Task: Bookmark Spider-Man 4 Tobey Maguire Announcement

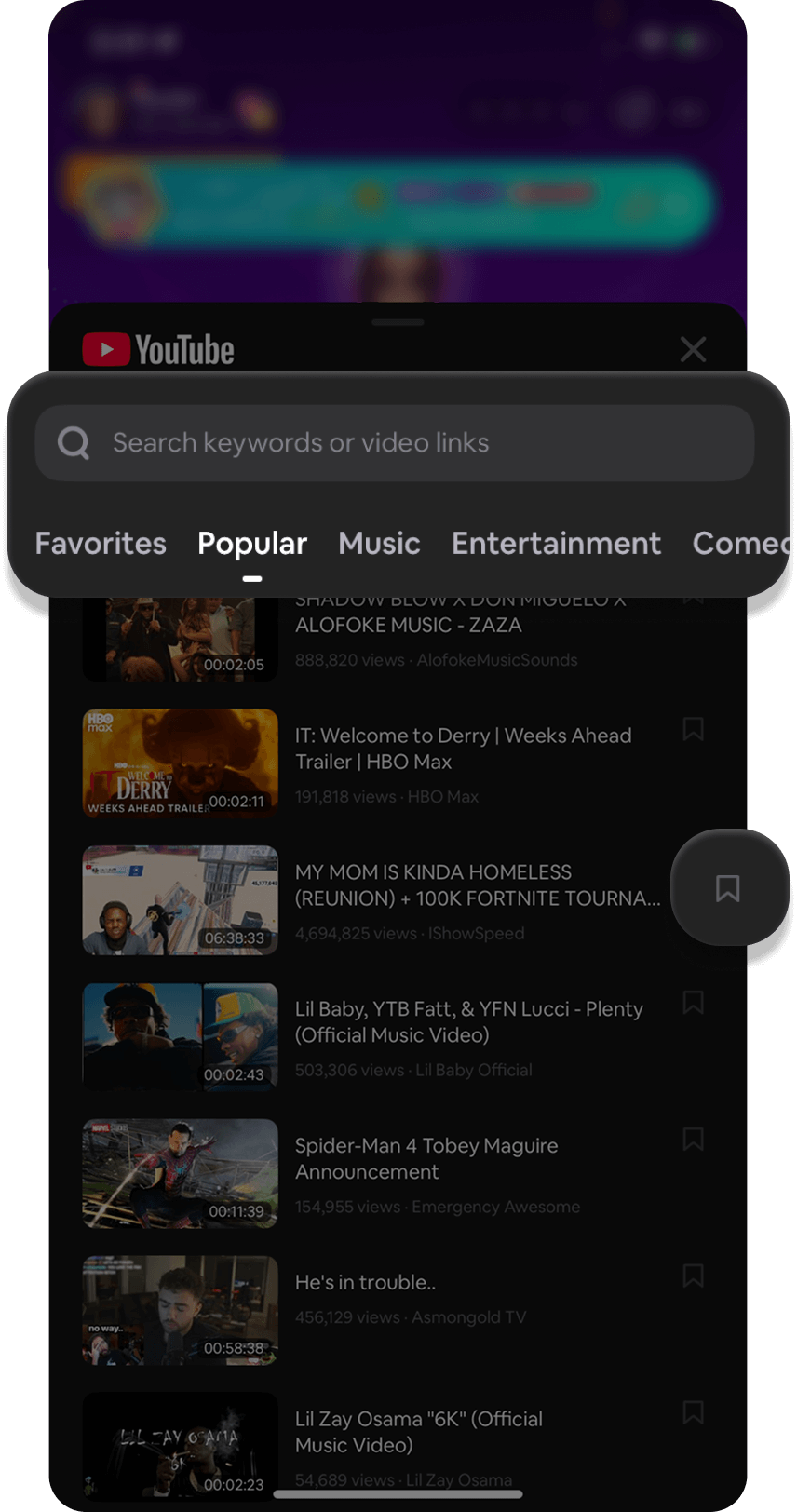Action: pos(693,1139)
